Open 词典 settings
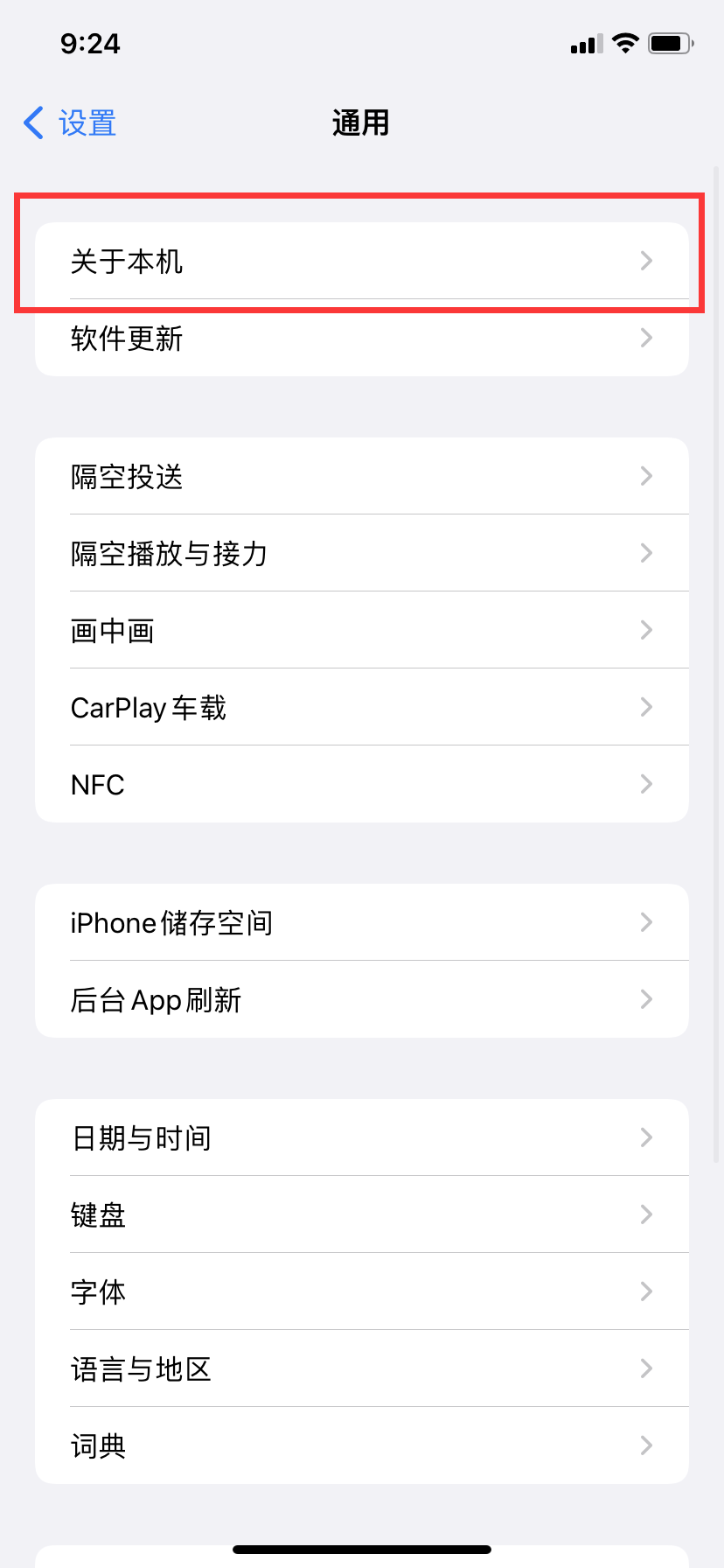Viewport: 724px width, 1568px height. coord(361,1445)
